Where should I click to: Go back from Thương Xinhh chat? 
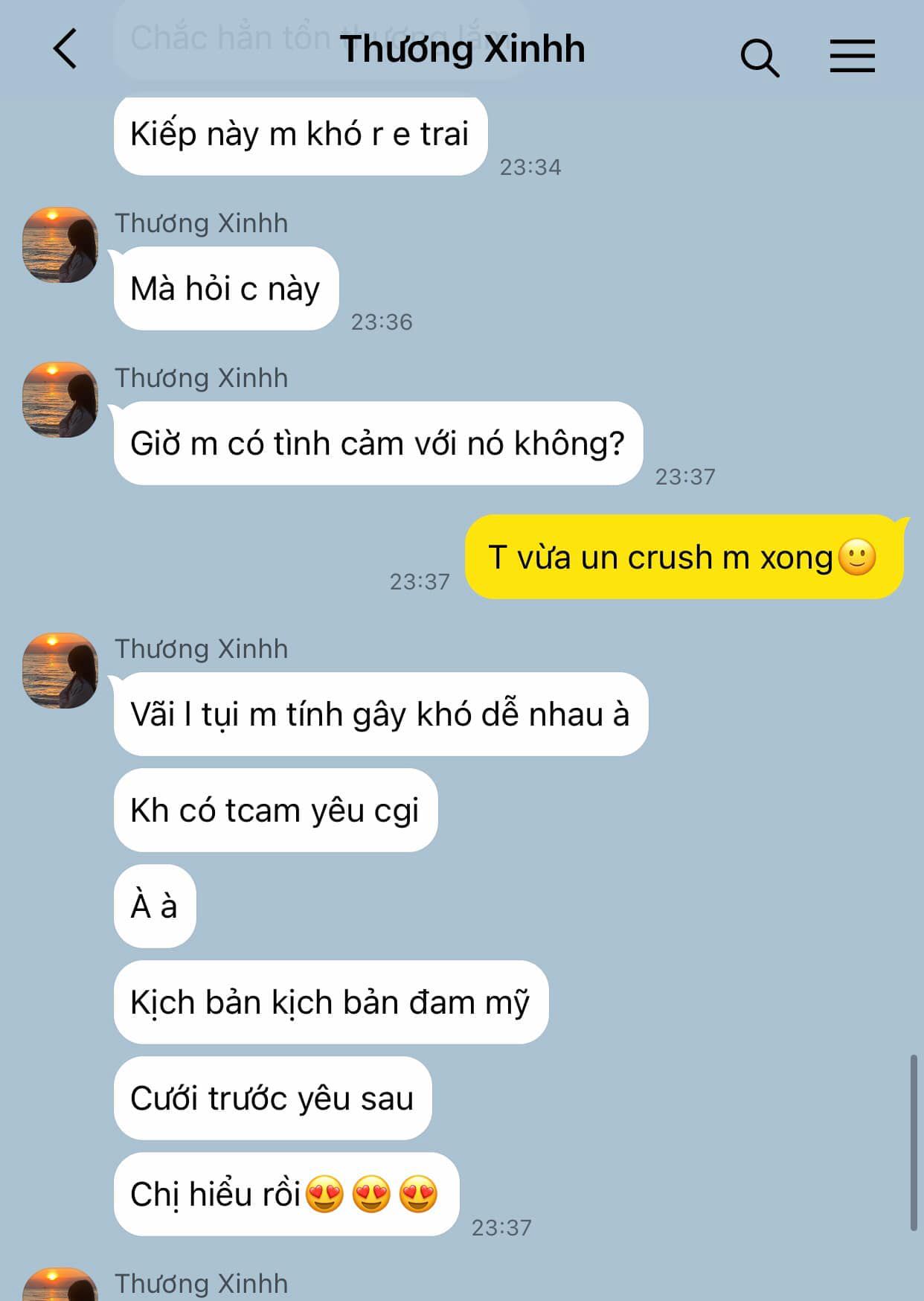coord(65,49)
